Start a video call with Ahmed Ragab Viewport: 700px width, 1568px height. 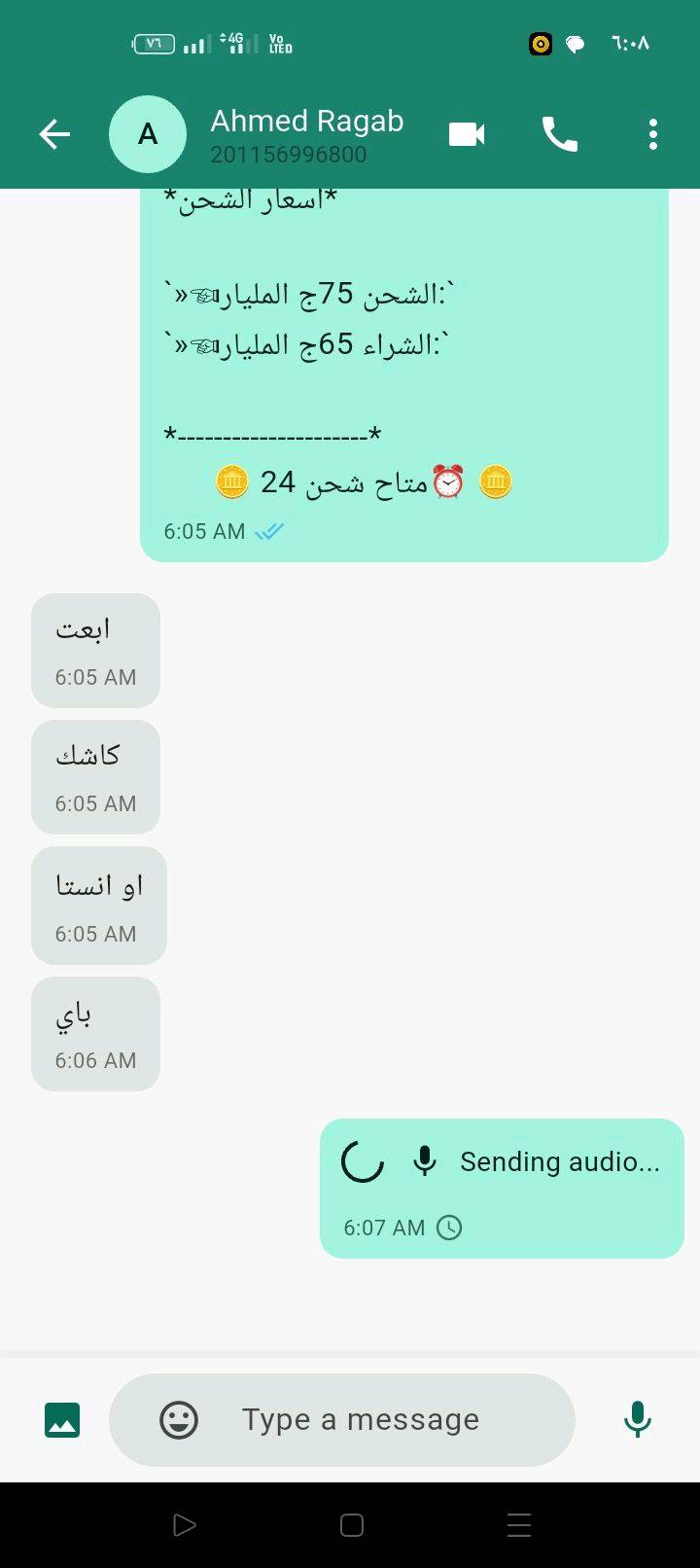467,134
